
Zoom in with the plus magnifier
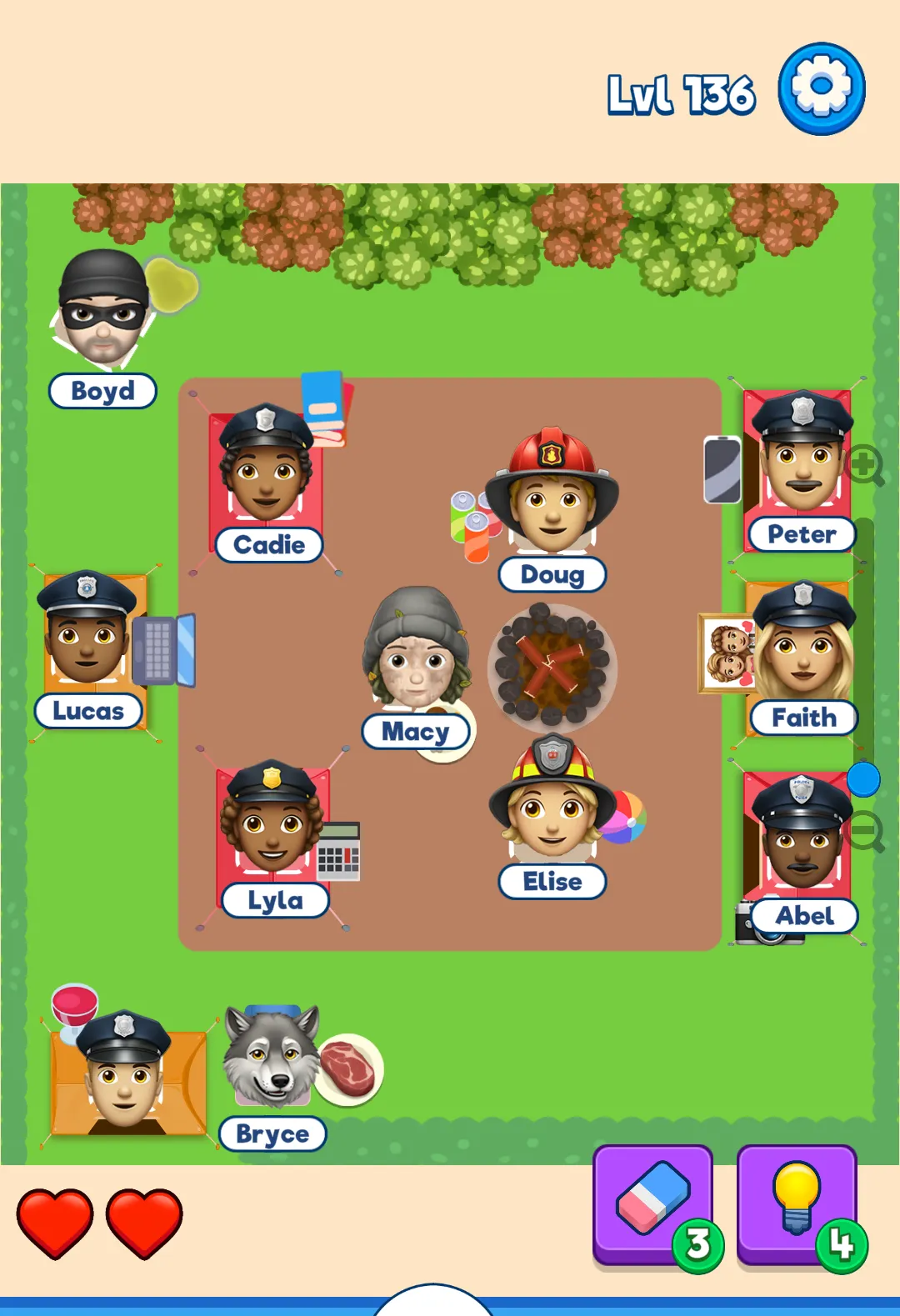coord(865,465)
